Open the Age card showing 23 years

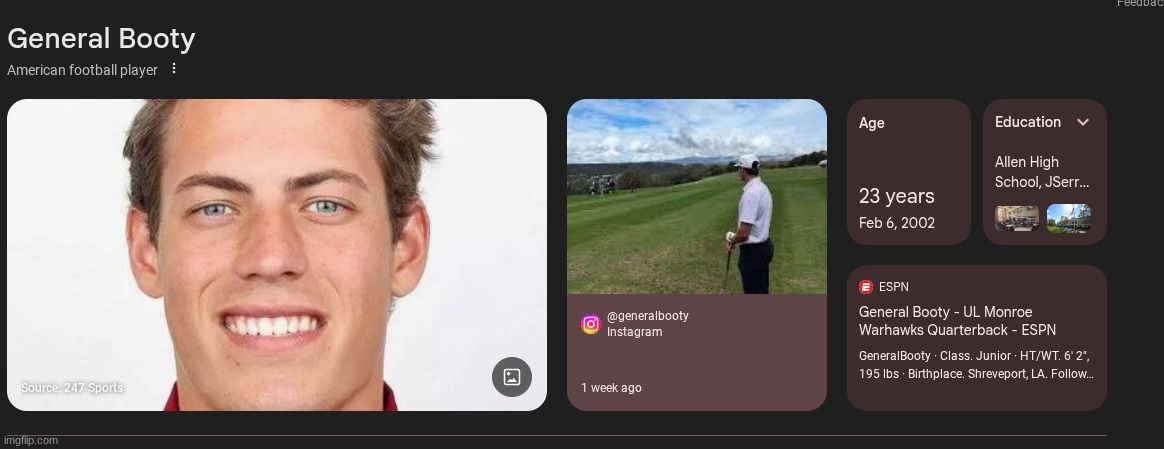tap(908, 172)
